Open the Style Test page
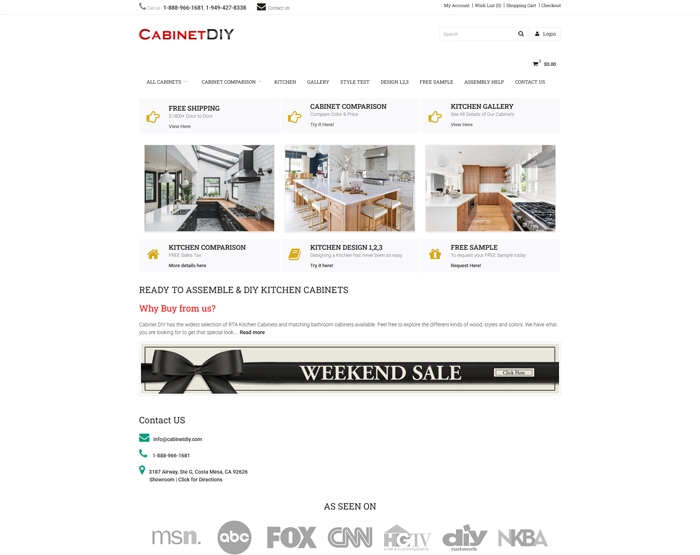This screenshot has height=555, width=700. tap(354, 82)
